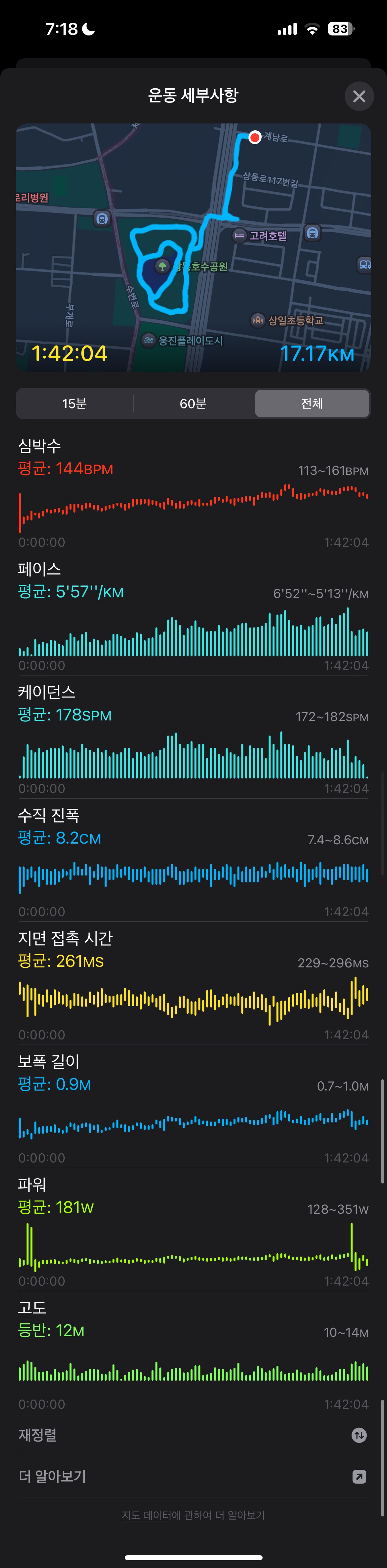Close the 운동 세부사항 sheet
The image size is (387, 1568).
(359, 96)
